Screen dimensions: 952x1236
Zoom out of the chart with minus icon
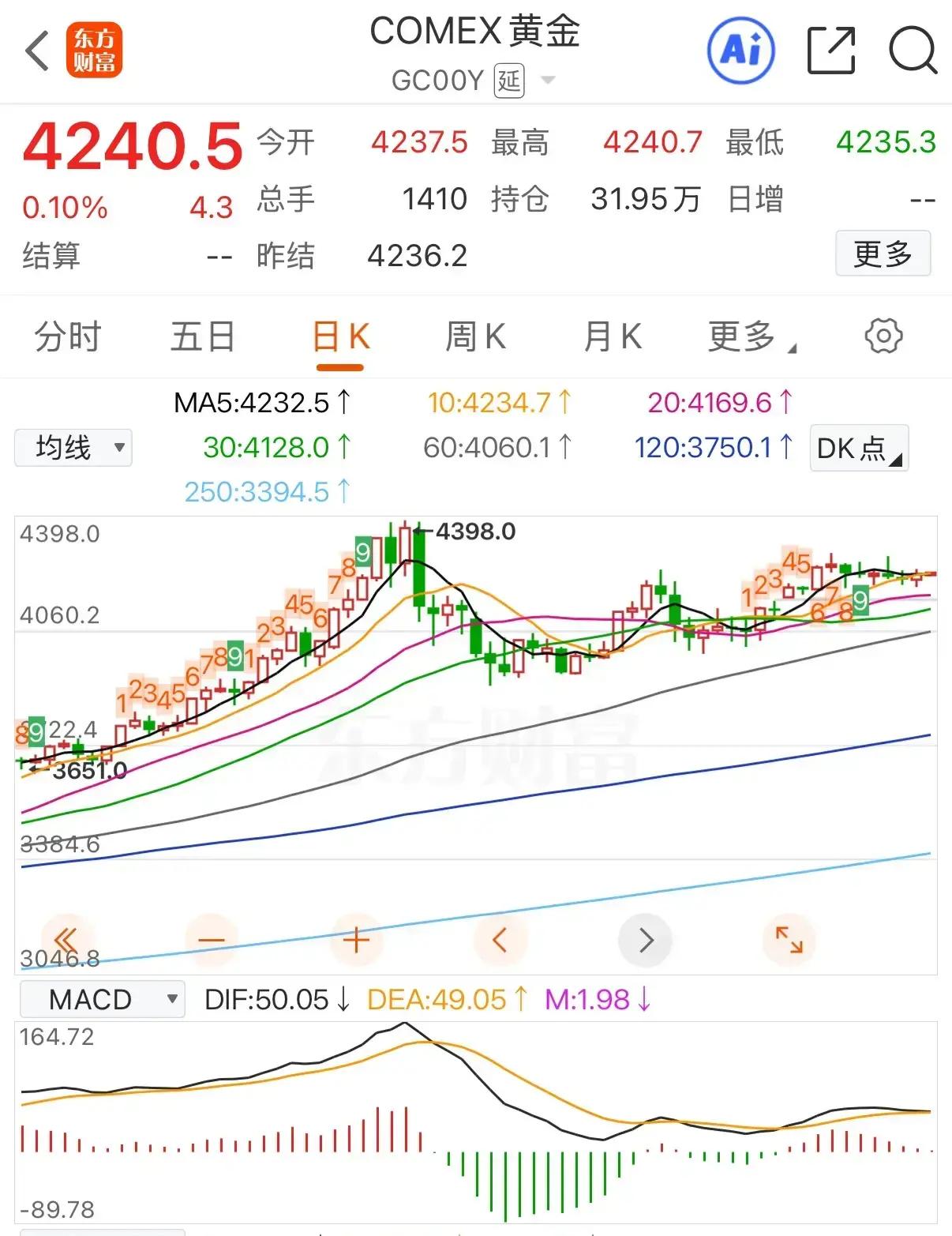[212, 940]
